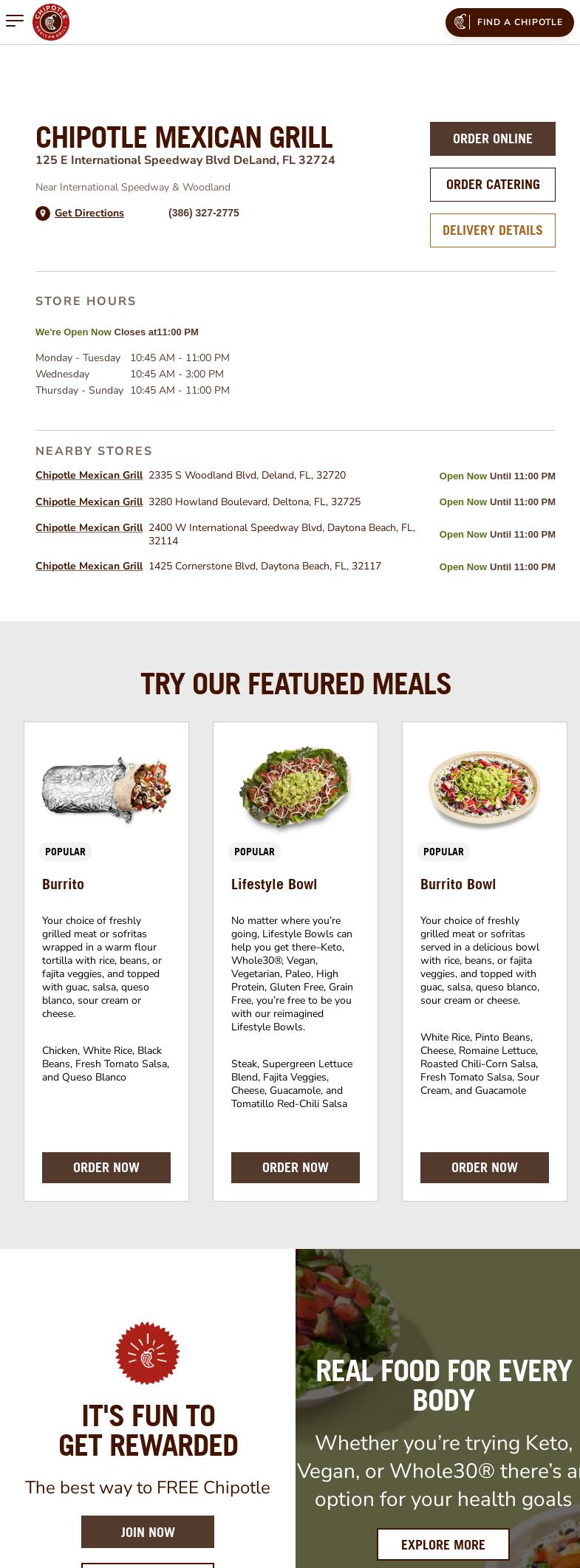The height and width of the screenshot is (1568, 580).
Task: Call the phone number (386) 327-2775
Action: click(x=203, y=213)
